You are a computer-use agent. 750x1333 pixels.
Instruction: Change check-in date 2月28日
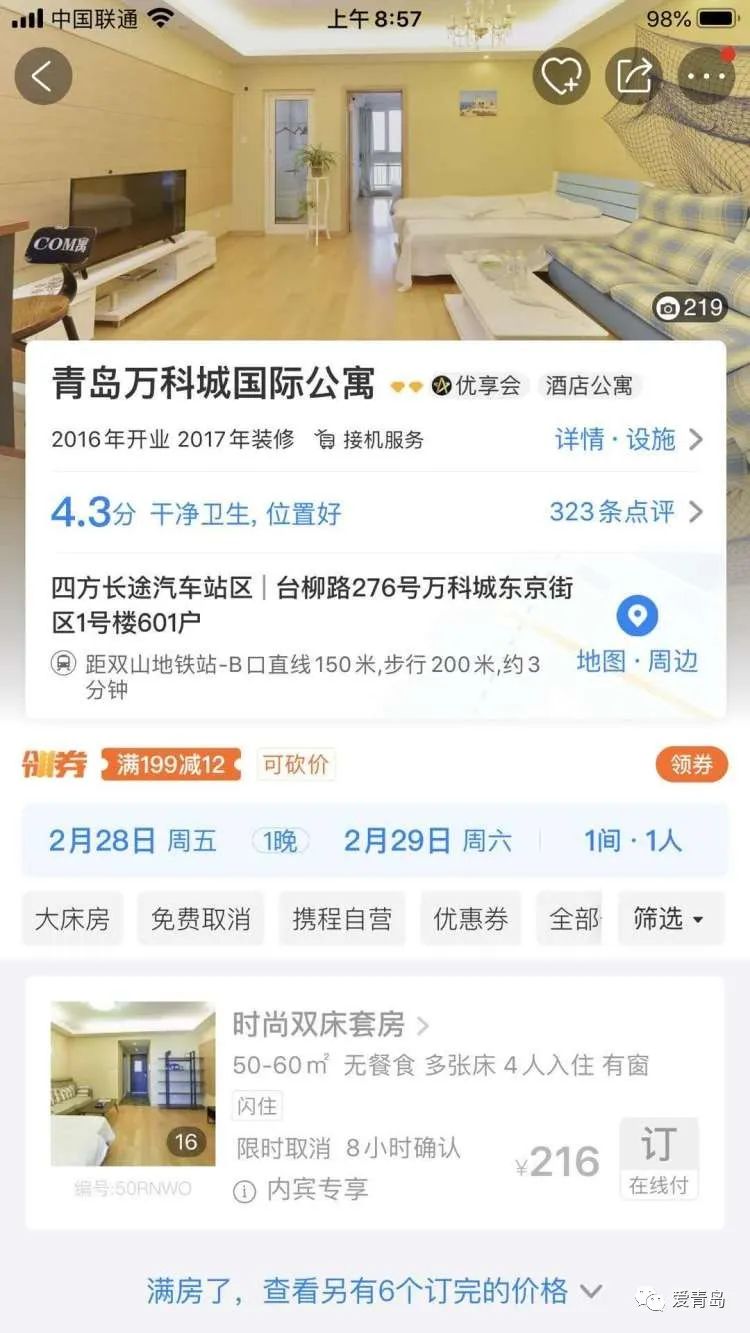pos(132,840)
